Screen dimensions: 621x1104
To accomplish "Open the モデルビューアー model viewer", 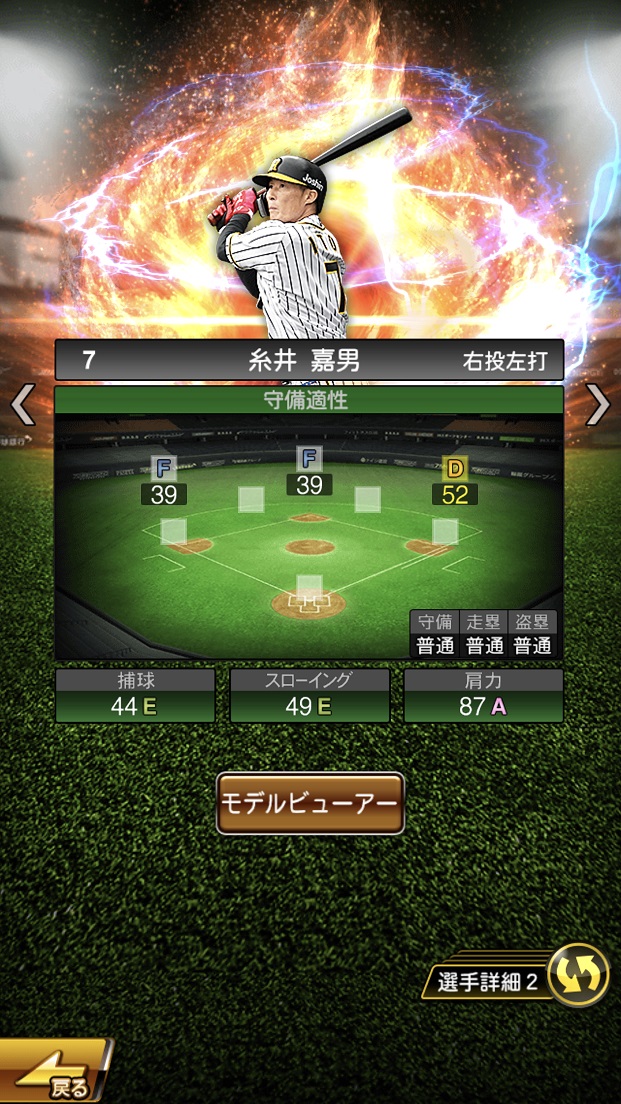I will (x=310, y=803).
